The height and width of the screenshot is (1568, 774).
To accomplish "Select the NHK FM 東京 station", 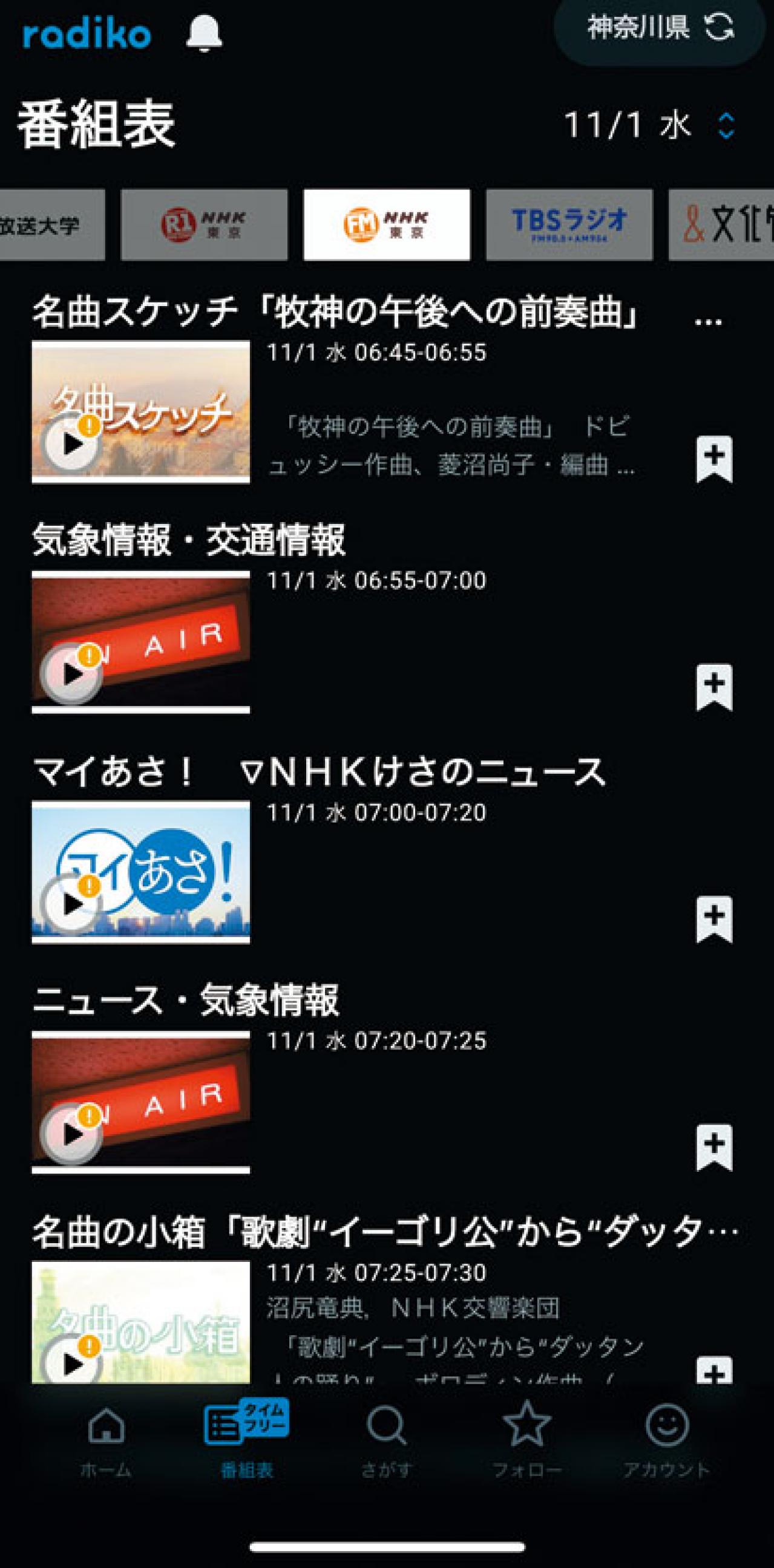I will point(387,225).
